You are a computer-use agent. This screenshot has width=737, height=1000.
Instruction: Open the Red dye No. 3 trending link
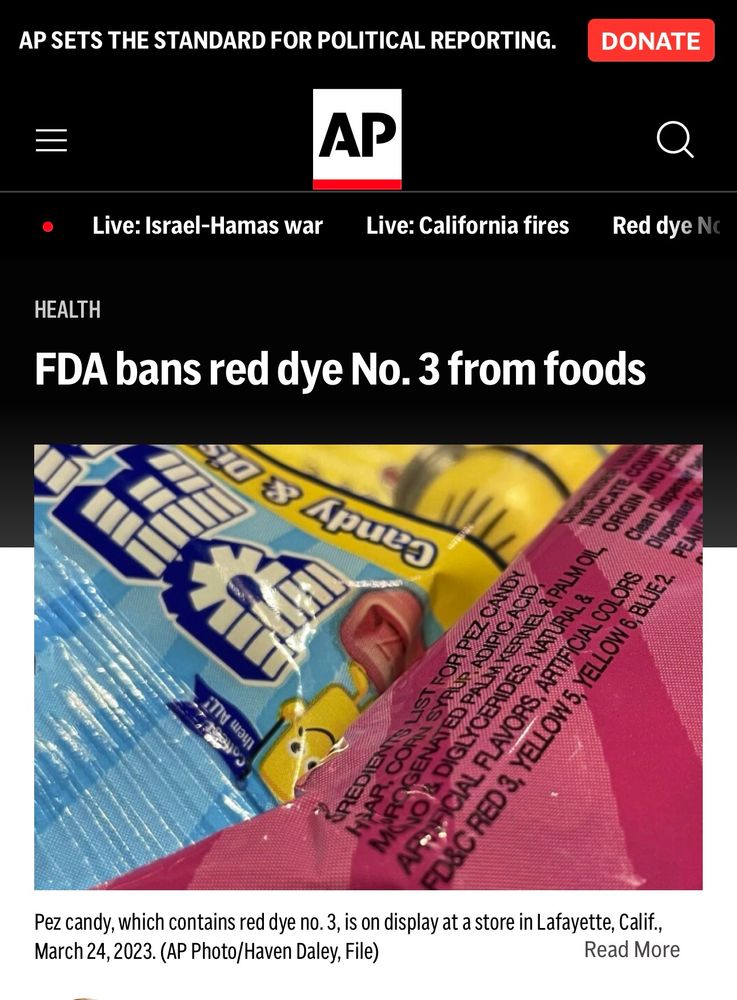pos(667,226)
